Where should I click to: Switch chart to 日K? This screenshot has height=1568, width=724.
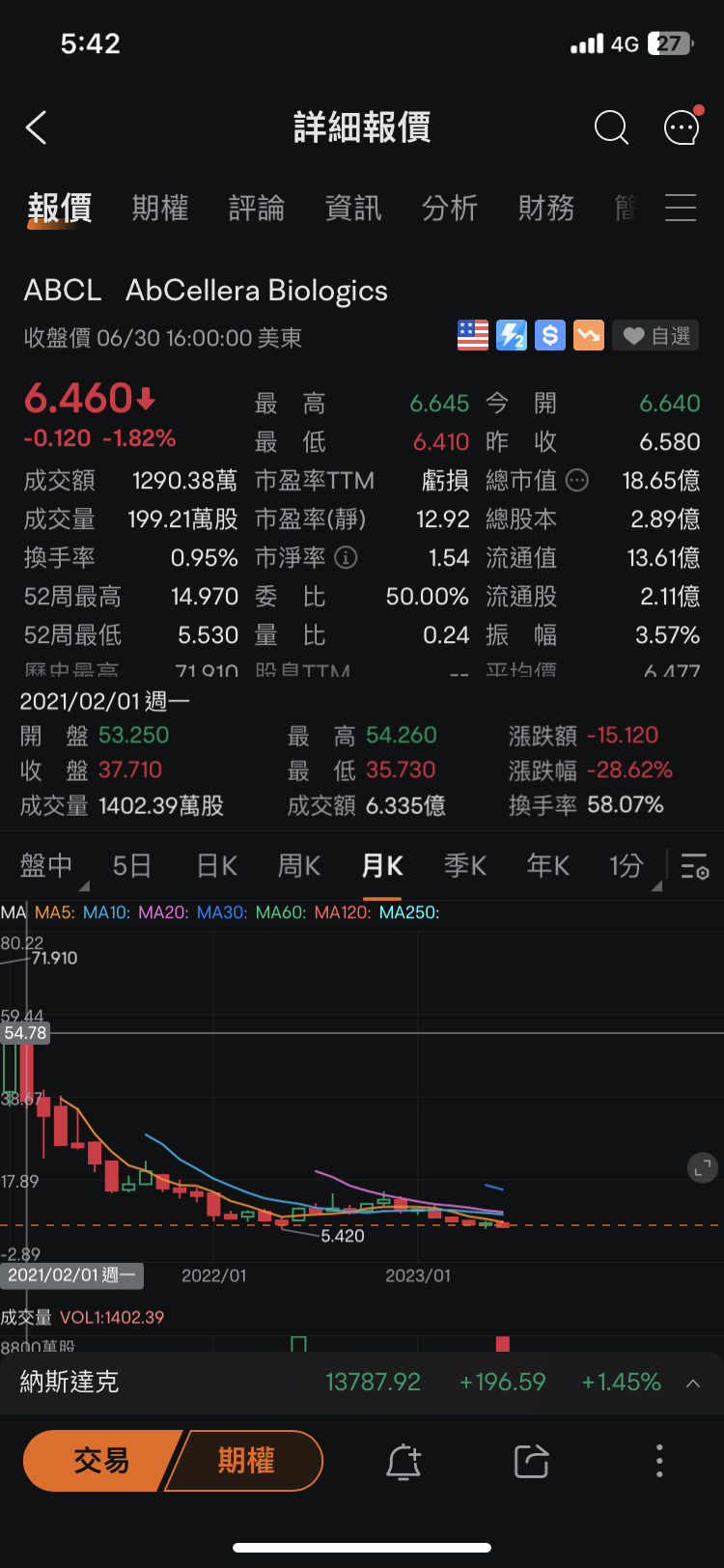point(217,866)
